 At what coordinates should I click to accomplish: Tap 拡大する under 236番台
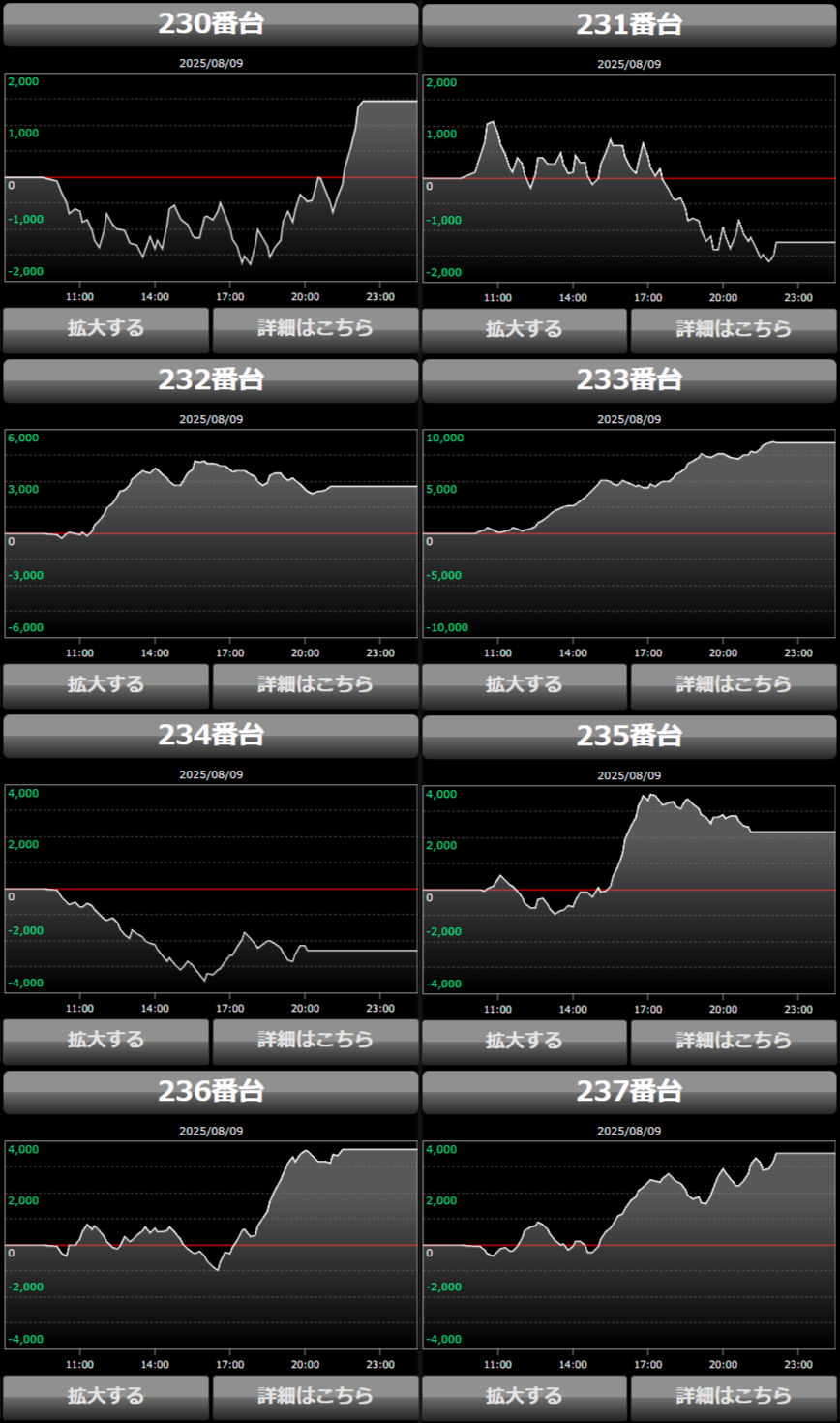[106, 1397]
